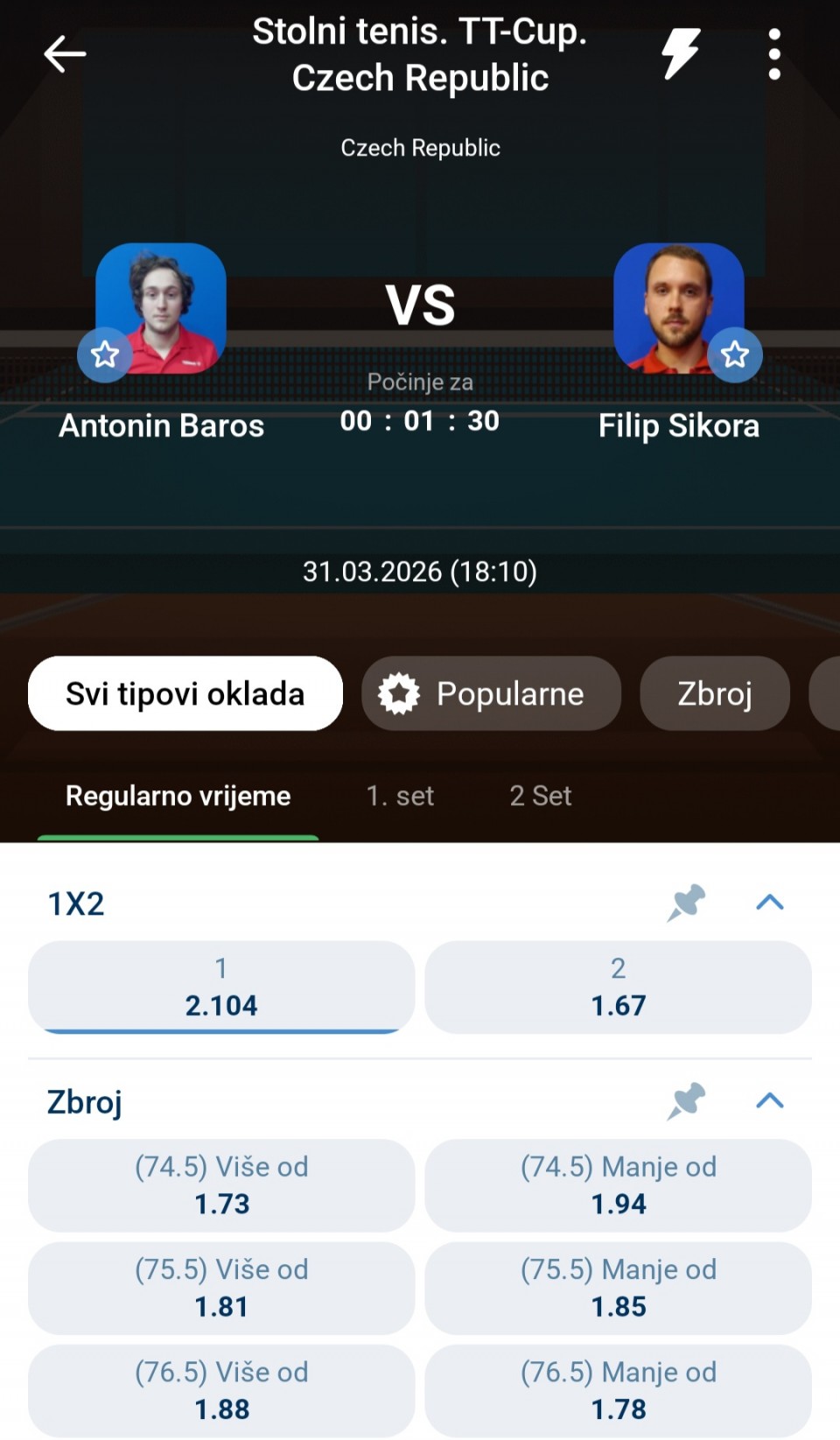This screenshot has width=840, height=1440.
Task: Open the three-dot overflow menu
Action: pyautogui.click(x=774, y=54)
